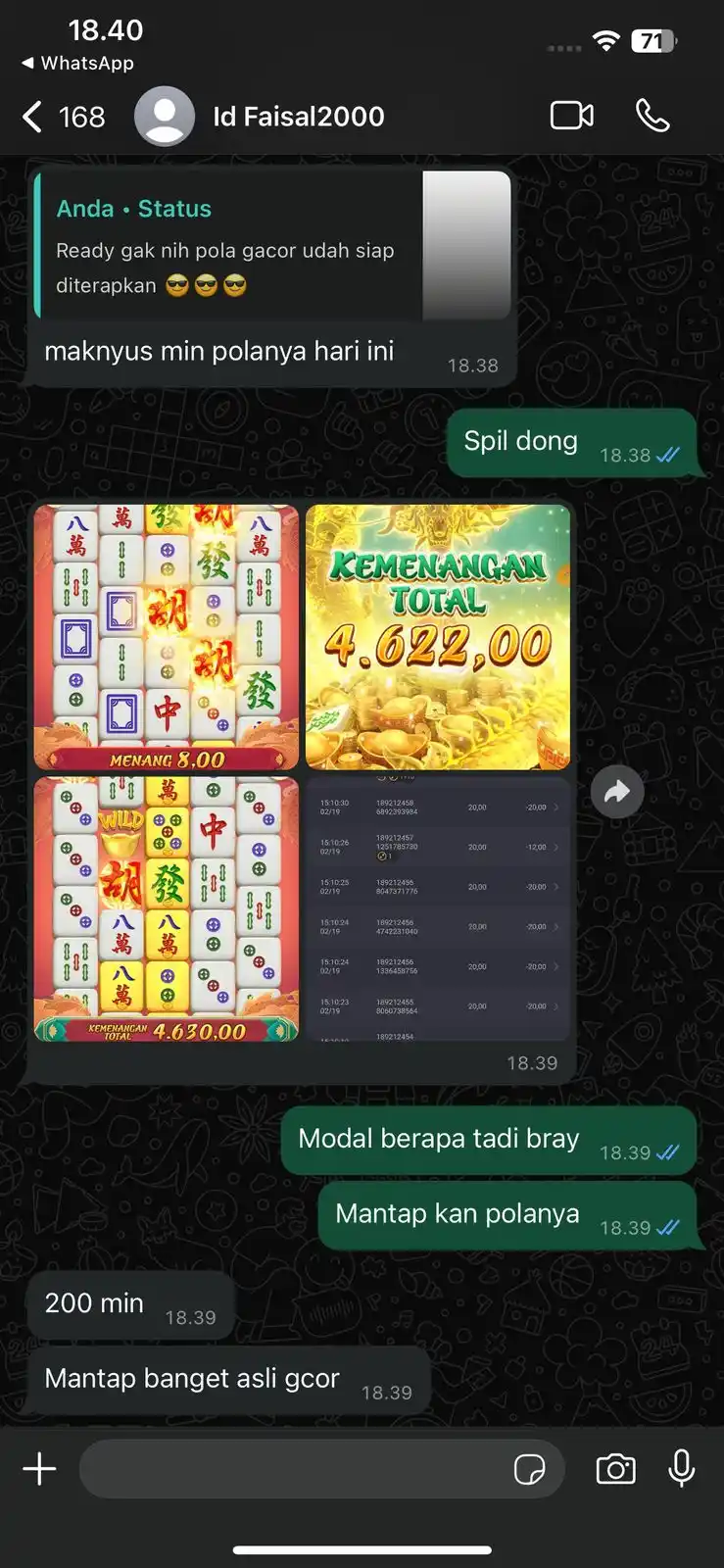
Task: Open the transaction history screenshot image
Action: tap(438, 909)
